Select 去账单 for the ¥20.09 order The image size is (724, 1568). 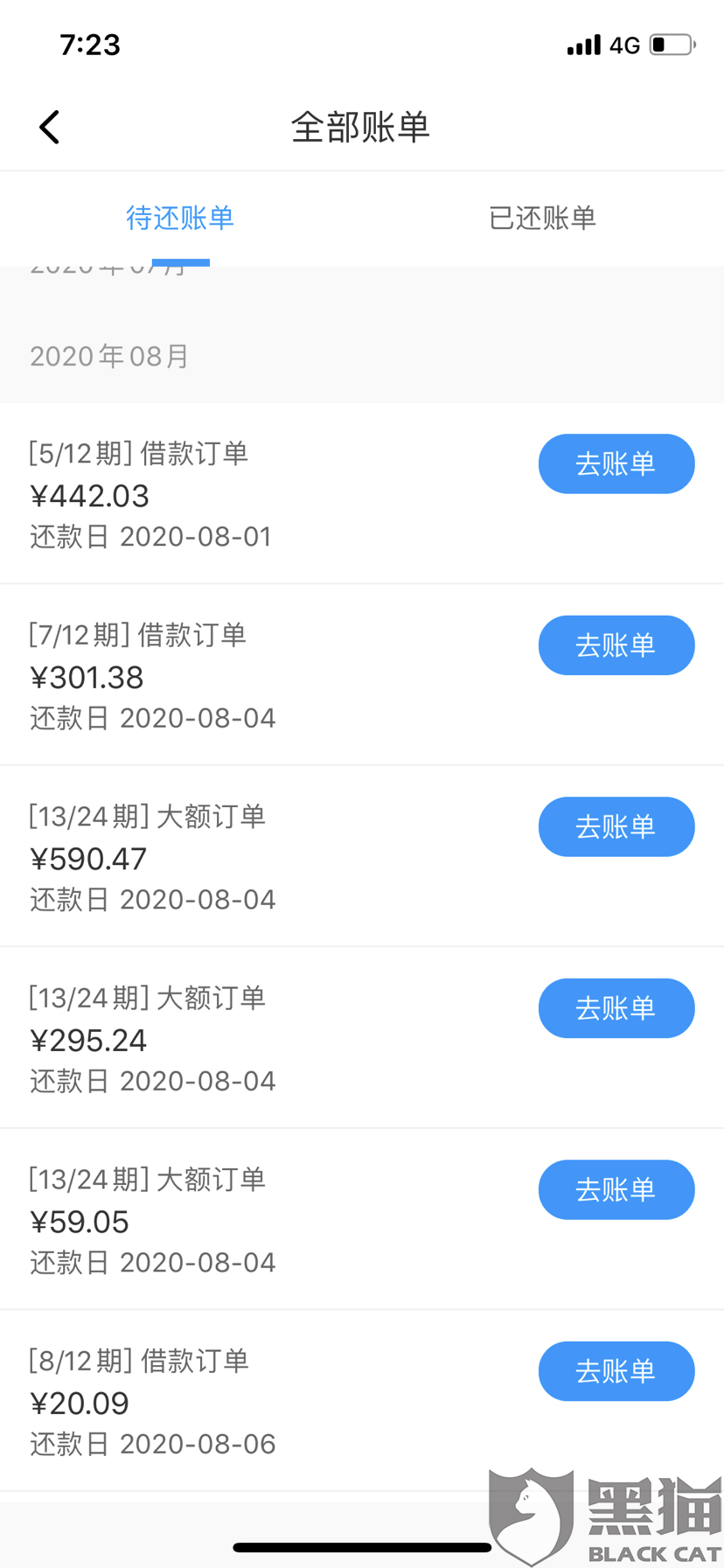click(616, 1371)
